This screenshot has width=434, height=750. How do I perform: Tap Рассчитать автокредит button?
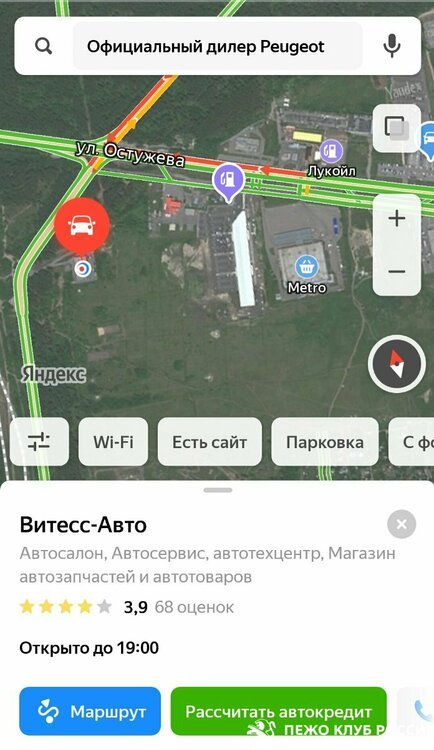click(x=278, y=711)
